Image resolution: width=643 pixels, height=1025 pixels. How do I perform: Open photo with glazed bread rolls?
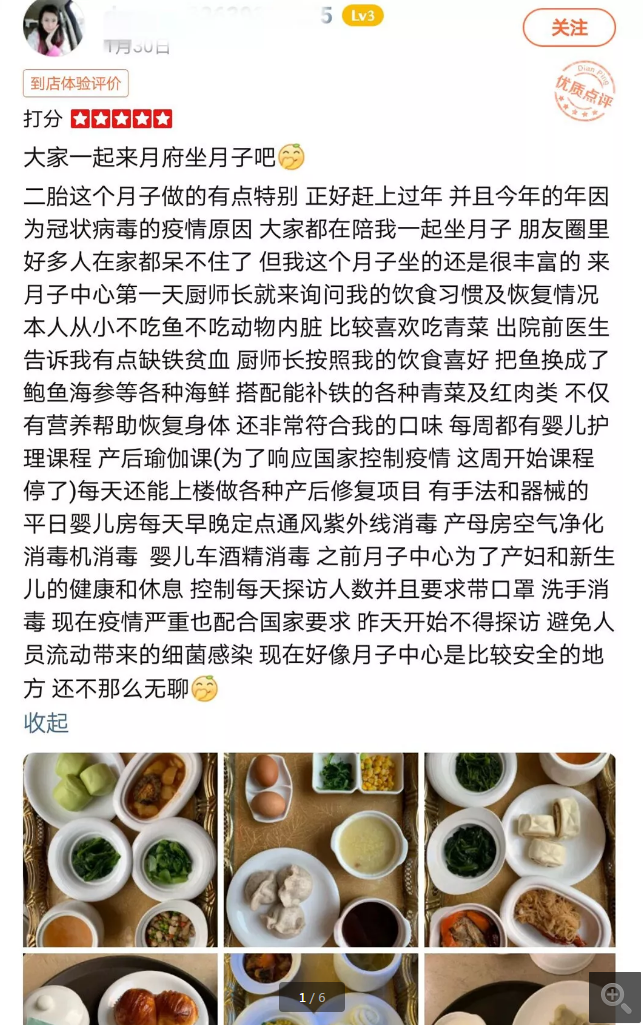point(120,990)
